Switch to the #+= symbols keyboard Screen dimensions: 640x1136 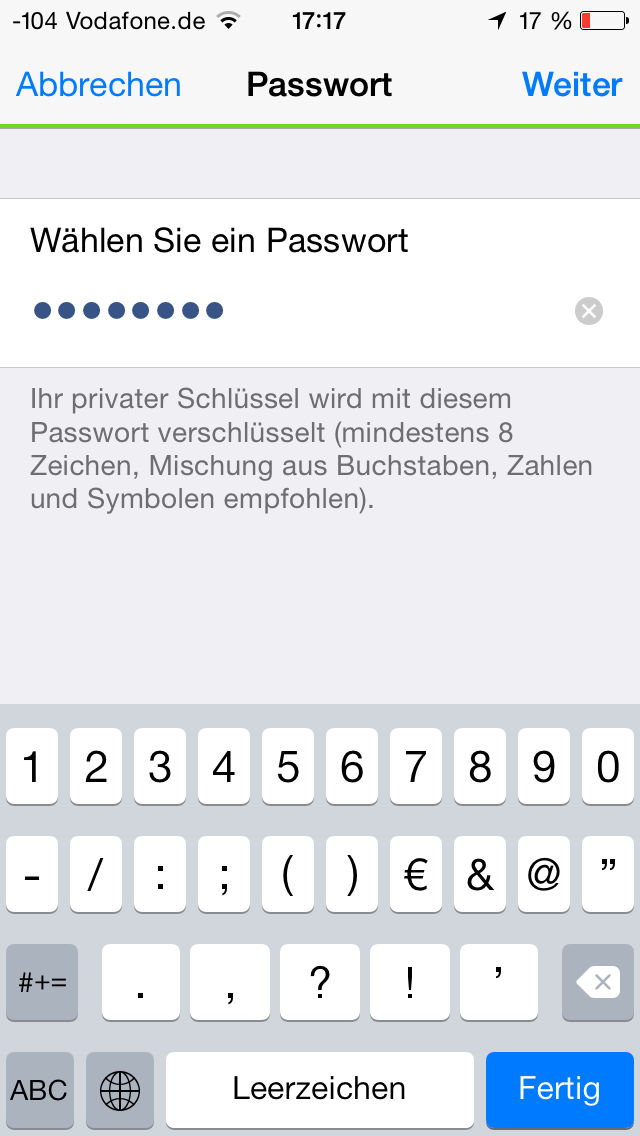click(42, 982)
